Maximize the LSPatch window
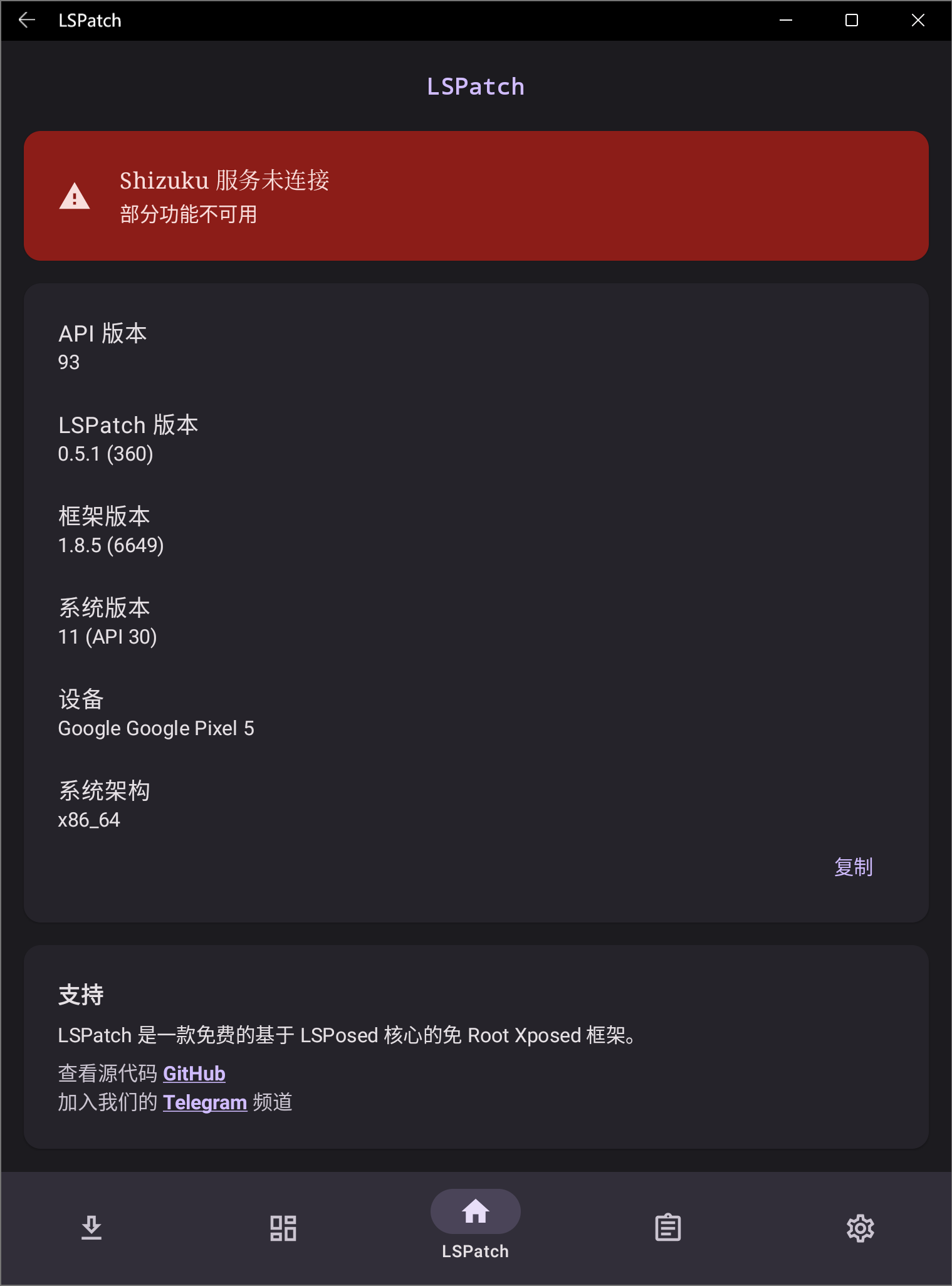Screen dimensions: 952x1286 pyautogui.click(x=850, y=20)
